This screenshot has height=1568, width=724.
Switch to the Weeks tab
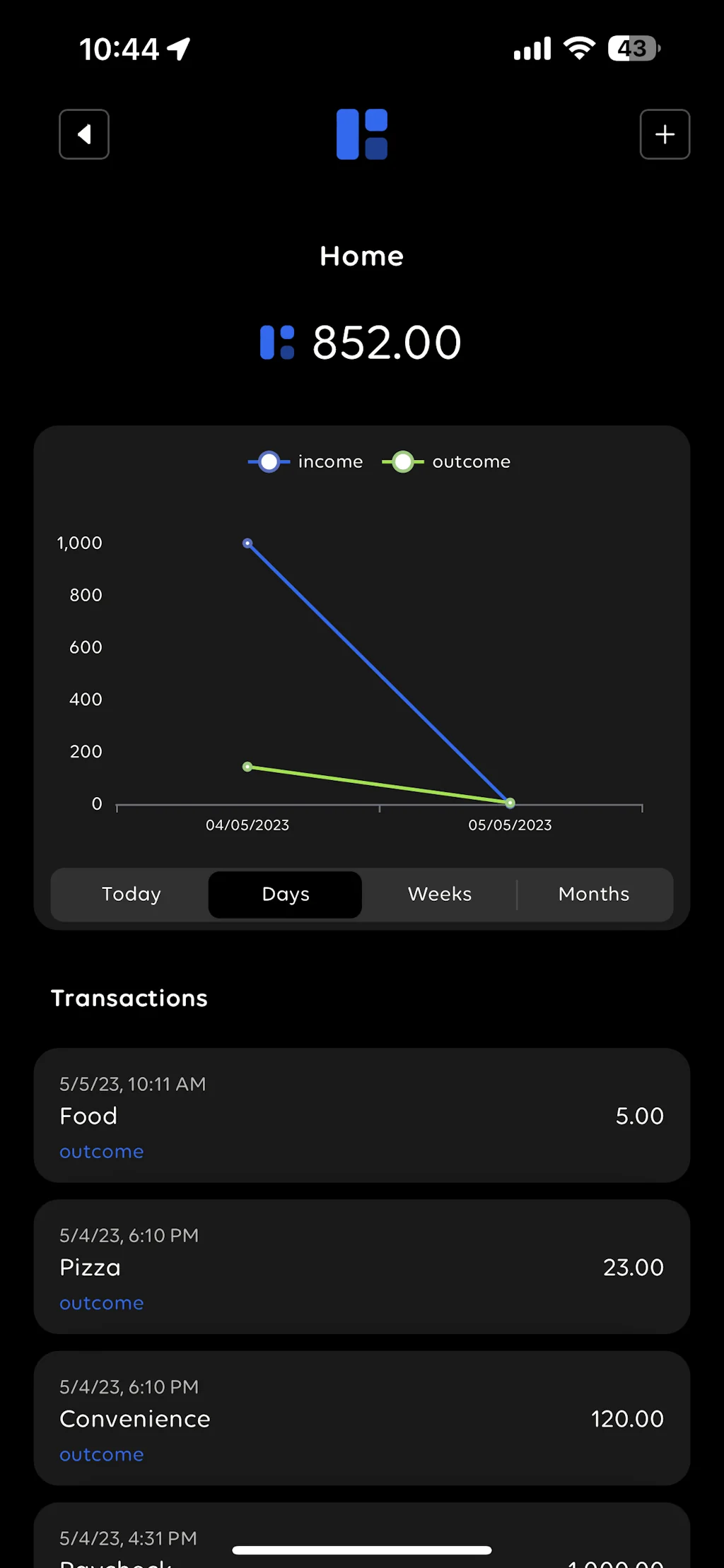pos(439,894)
